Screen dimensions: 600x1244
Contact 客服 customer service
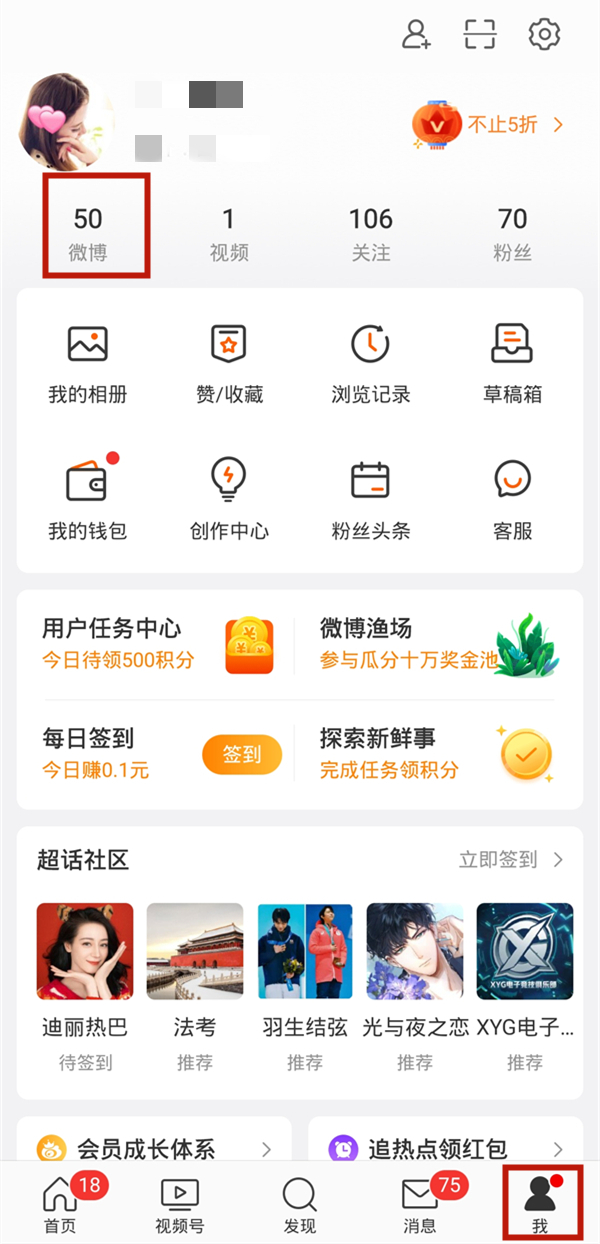coord(512,498)
